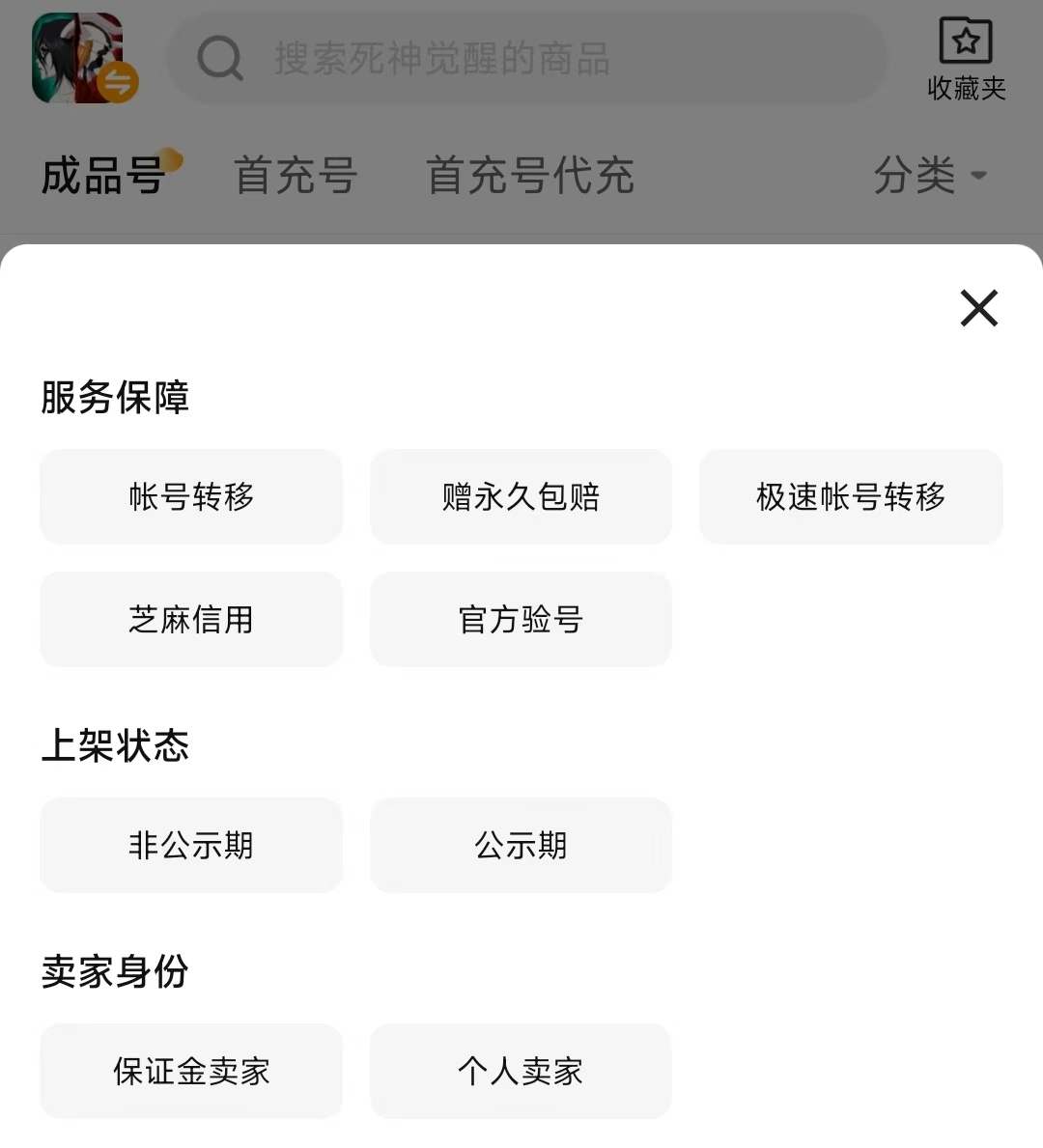Switch to the 首充号代充 tab
Screen dimensions: 1043x1148
coord(530,176)
